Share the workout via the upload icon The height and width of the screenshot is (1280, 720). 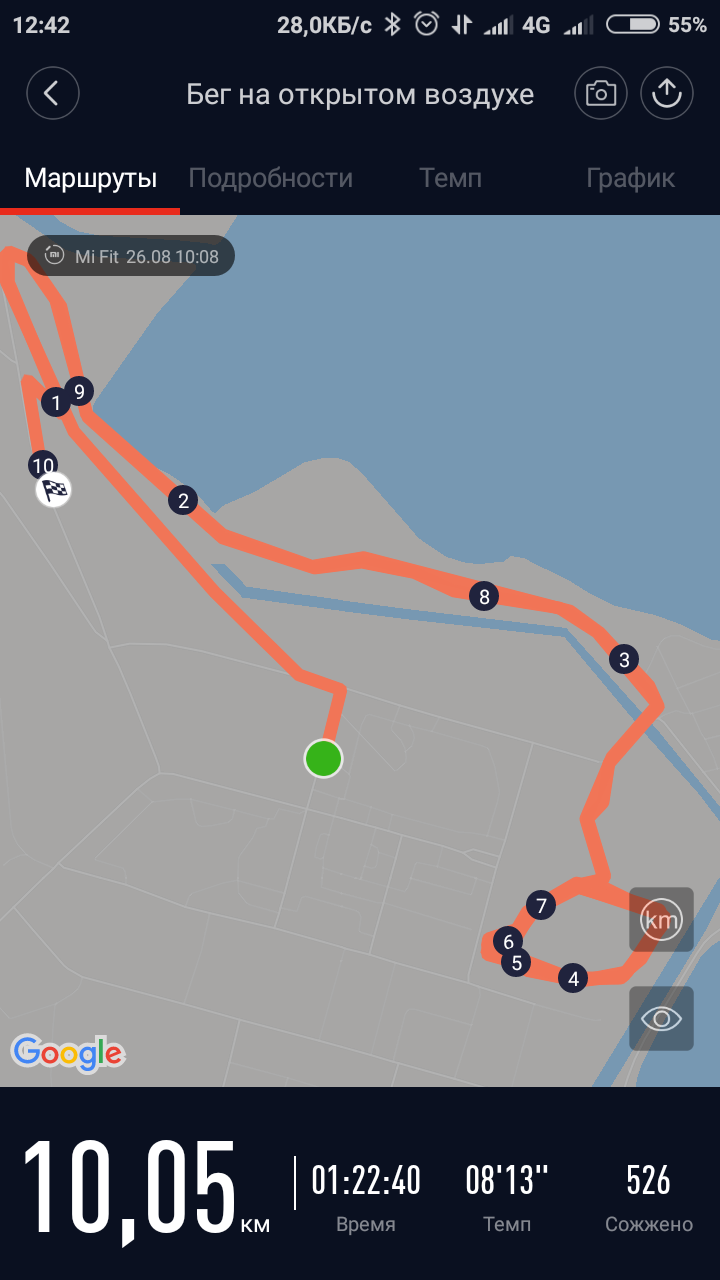pyautogui.click(x=666, y=94)
